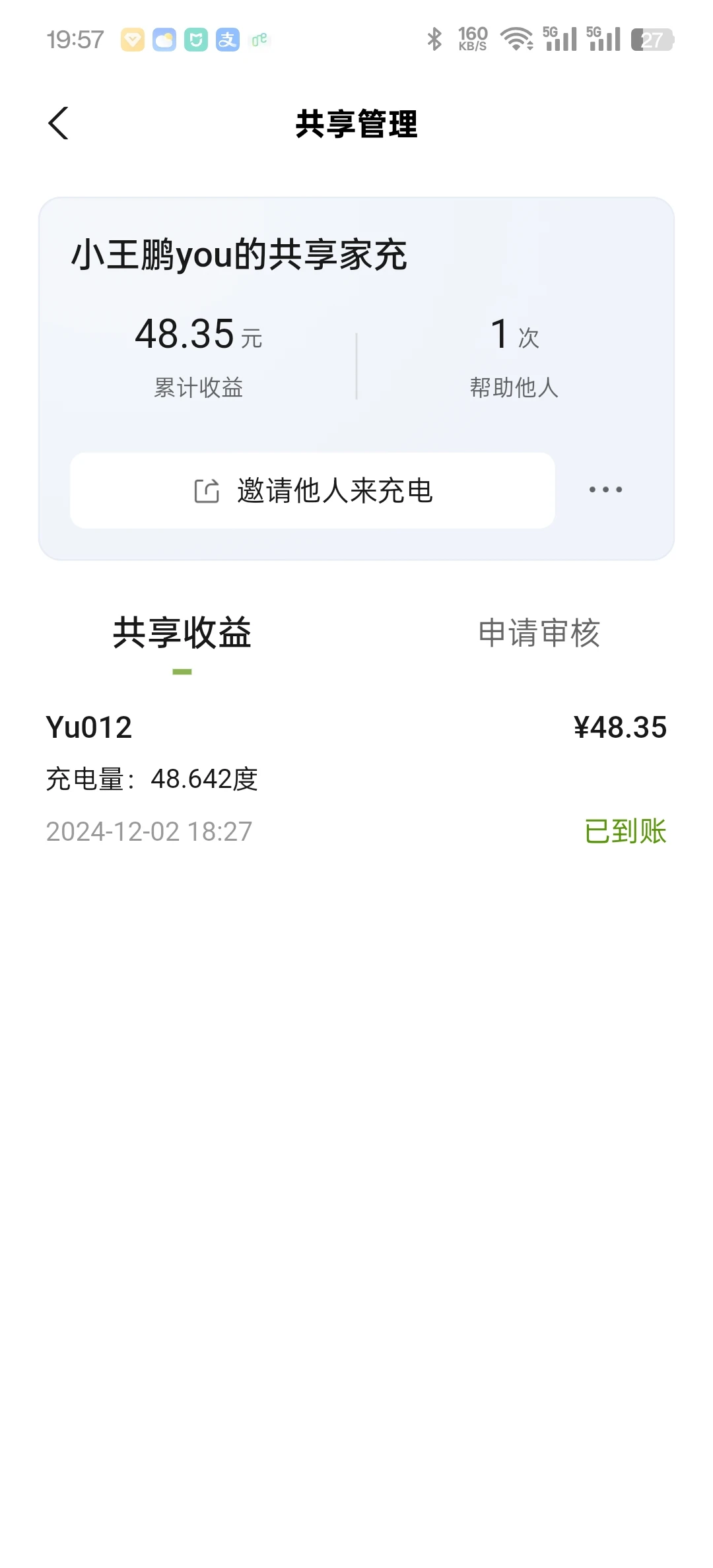Open the Yu012 earnings record

click(356, 779)
